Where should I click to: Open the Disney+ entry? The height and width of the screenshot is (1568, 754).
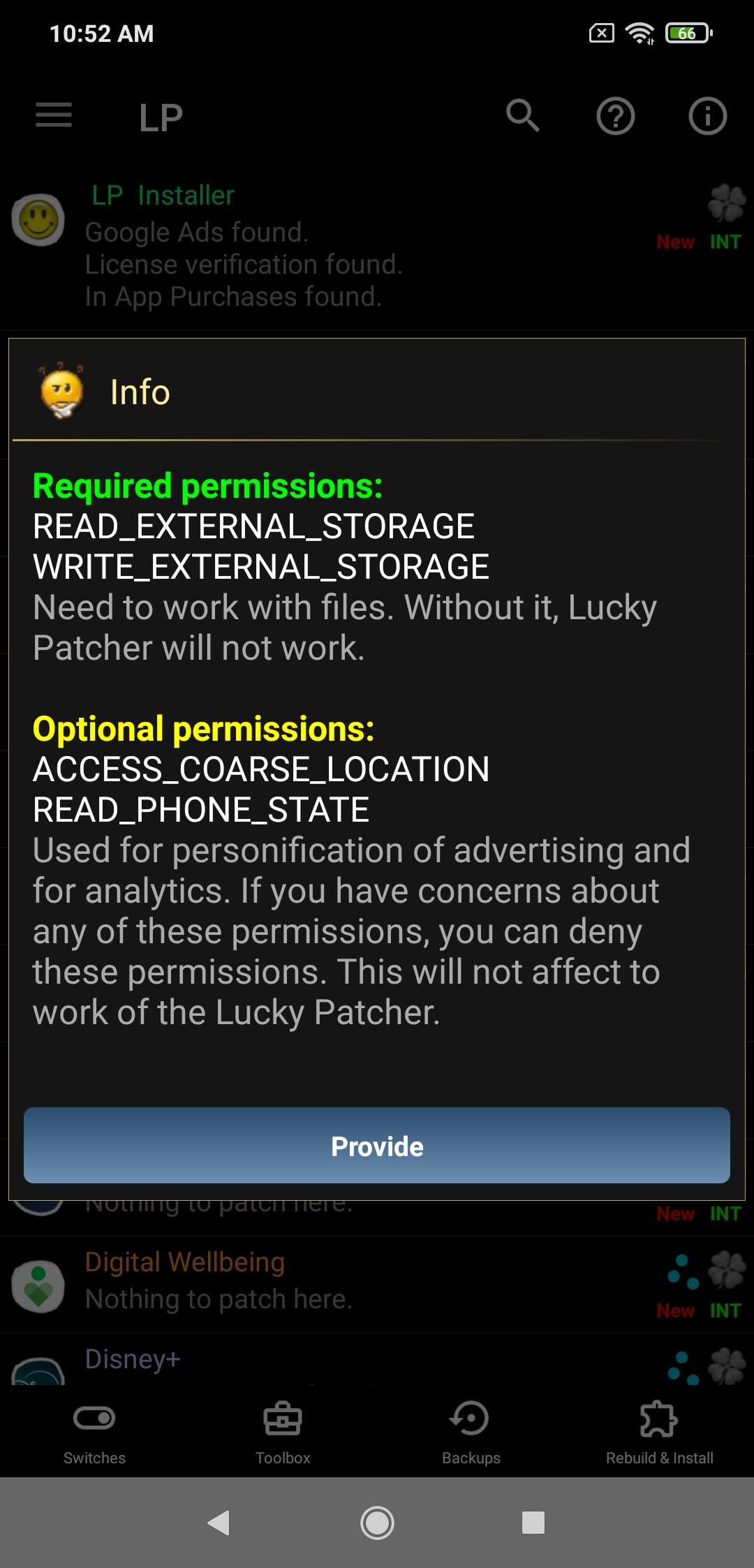pos(279,1361)
